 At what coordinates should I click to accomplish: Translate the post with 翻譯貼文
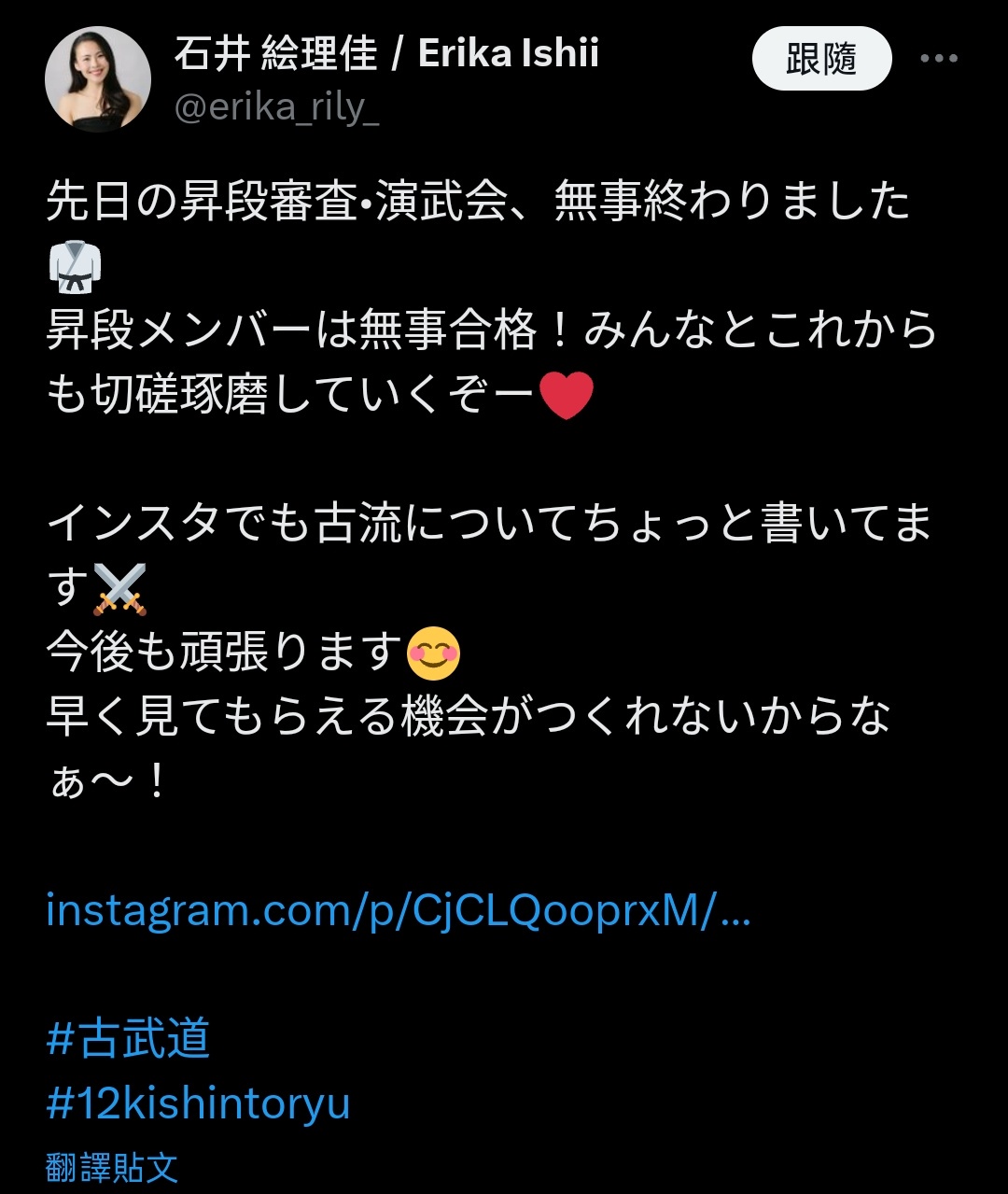click(x=111, y=1167)
